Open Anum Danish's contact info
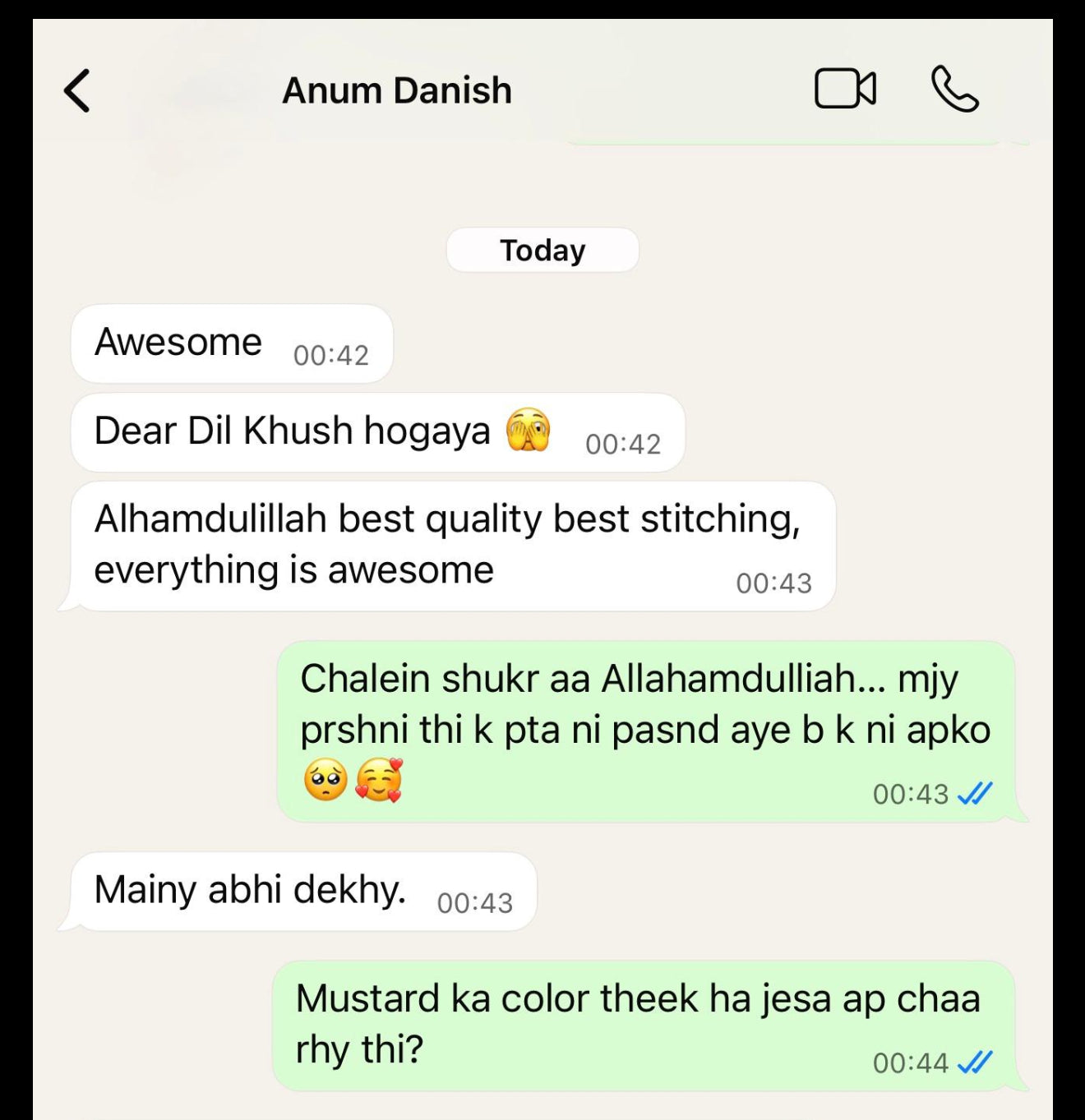 click(x=396, y=90)
